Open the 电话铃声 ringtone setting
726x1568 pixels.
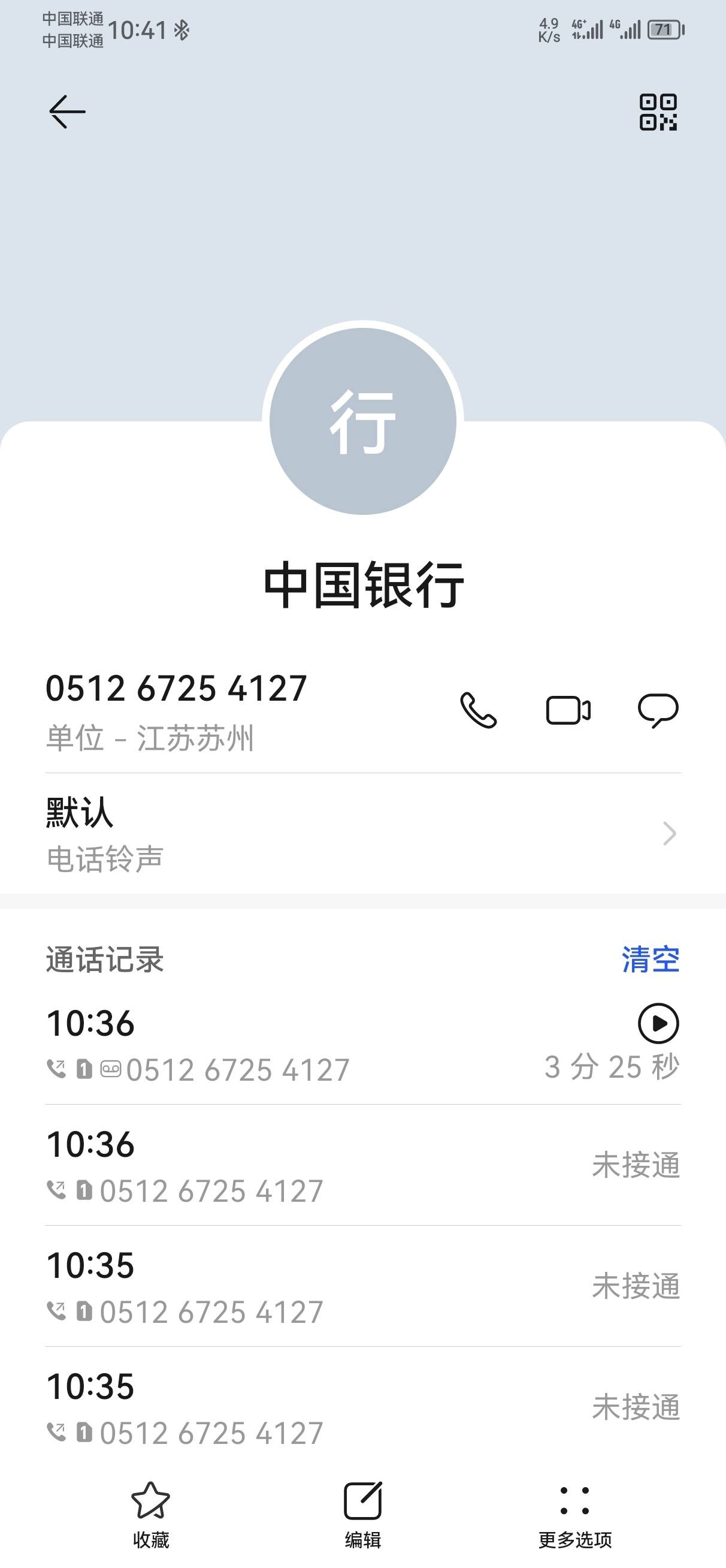(x=362, y=834)
